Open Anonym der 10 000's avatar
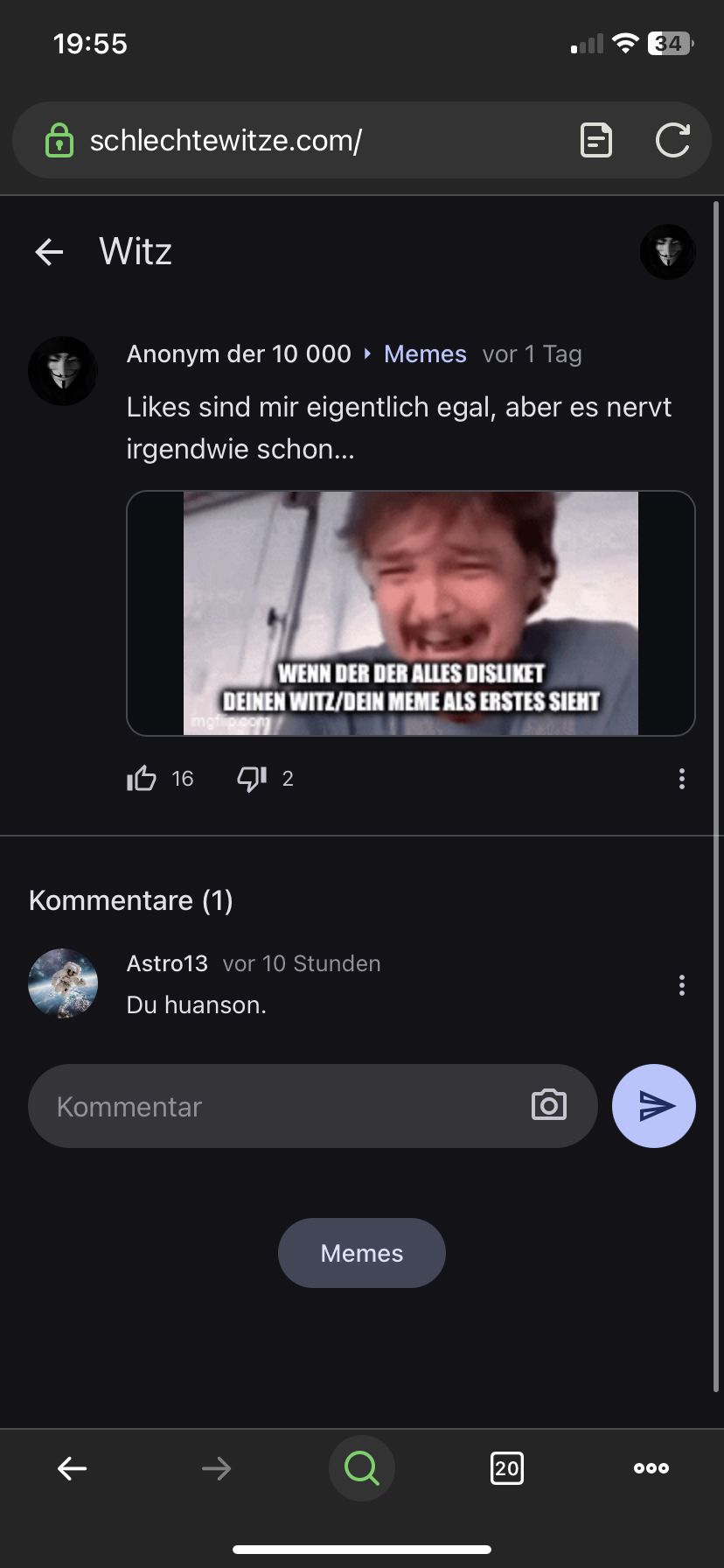 click(63, 371)
